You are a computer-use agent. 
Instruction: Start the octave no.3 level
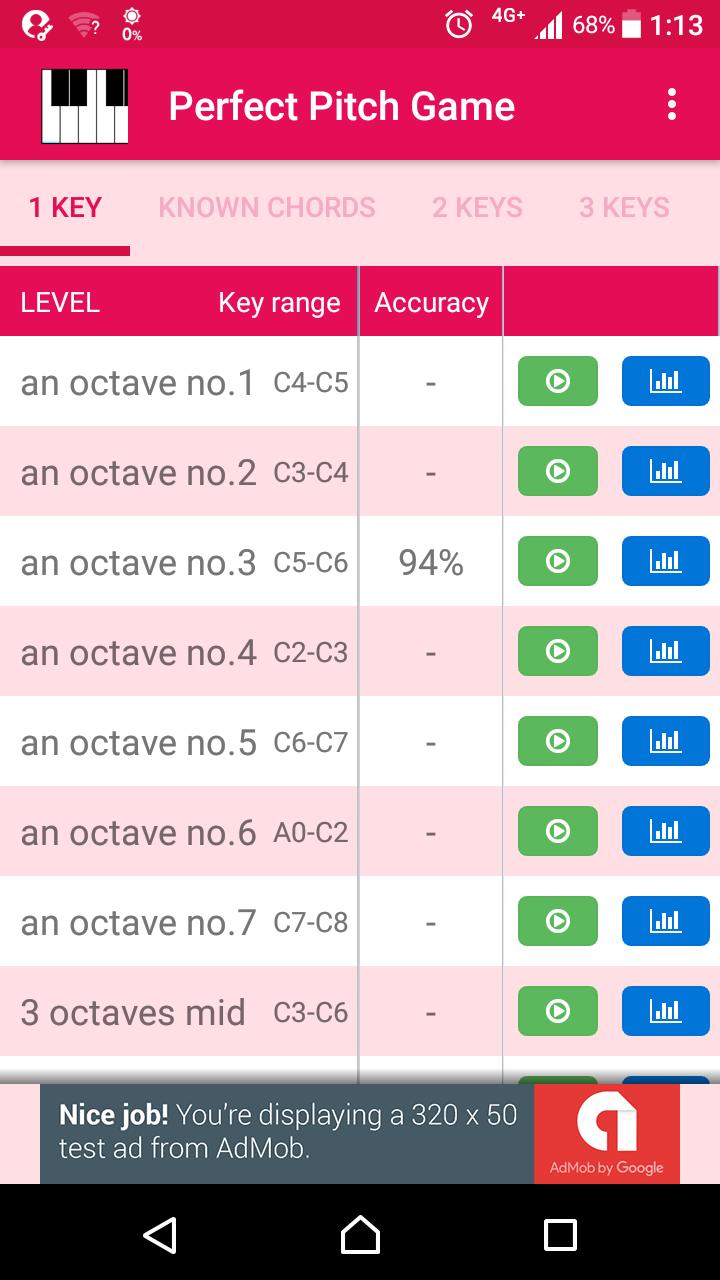[x=557, y=561]
